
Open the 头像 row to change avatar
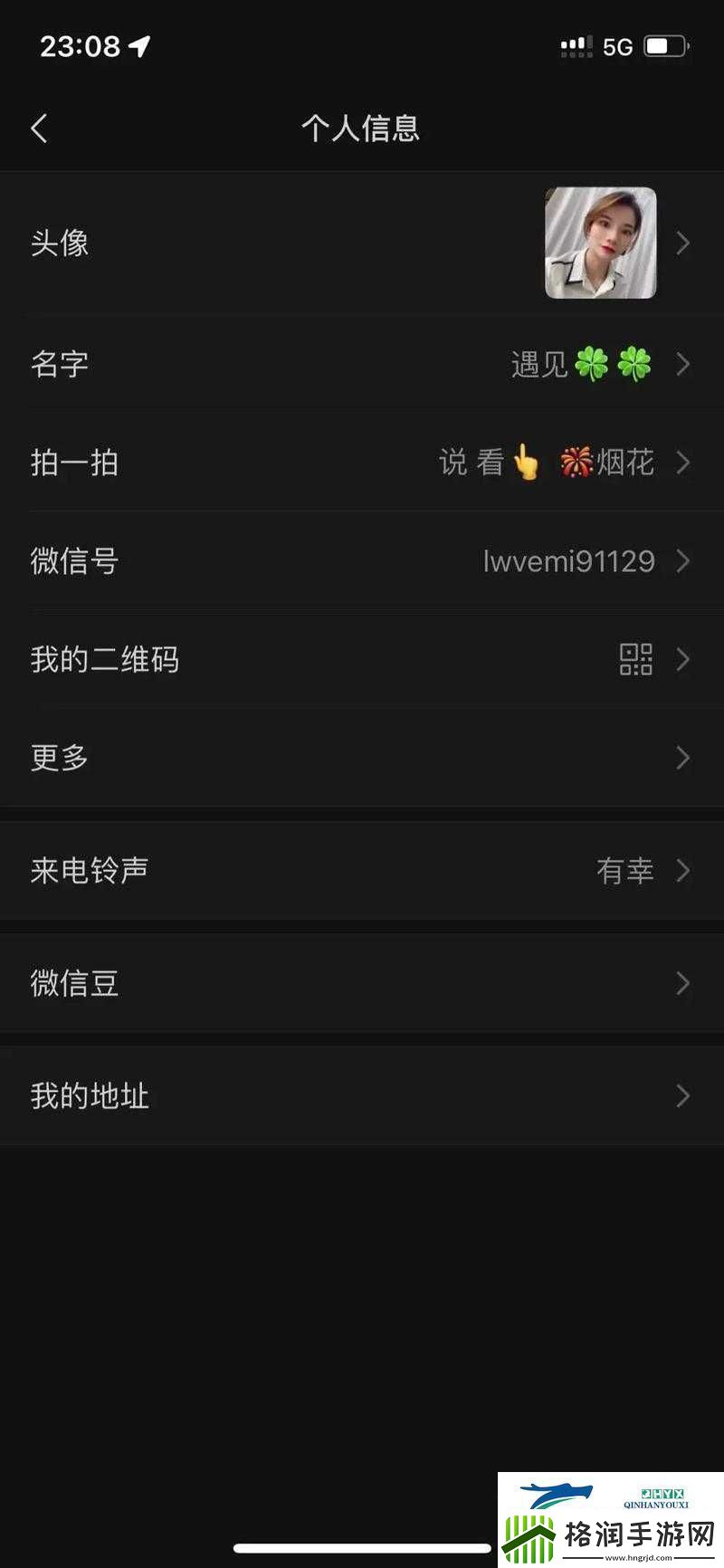click(x=271, y=243)
